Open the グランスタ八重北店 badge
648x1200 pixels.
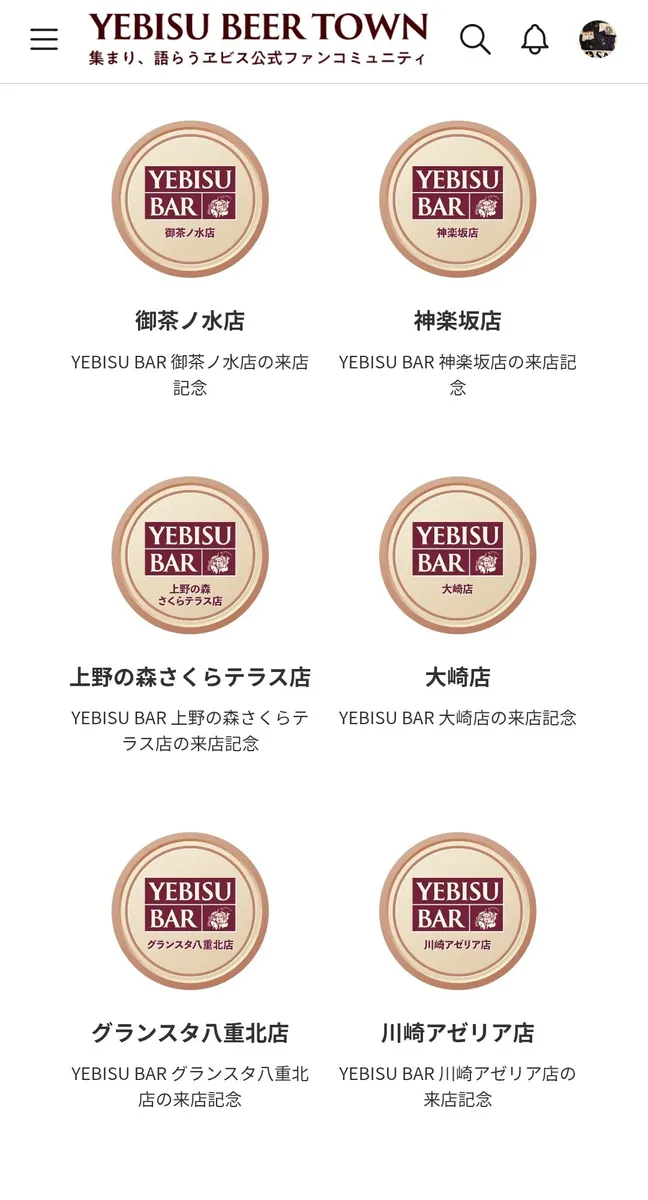point(190,911)
